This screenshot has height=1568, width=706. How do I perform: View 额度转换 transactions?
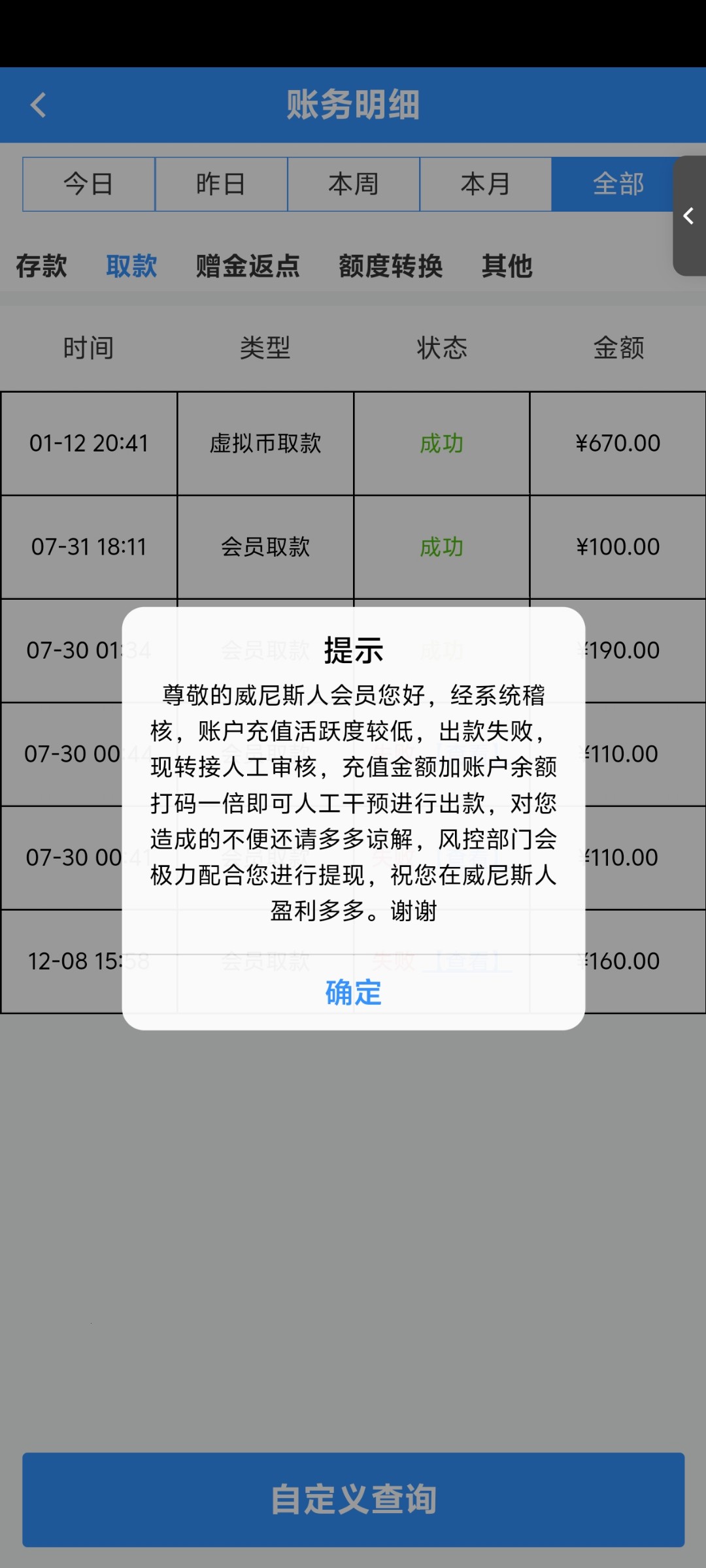point(391,266)
